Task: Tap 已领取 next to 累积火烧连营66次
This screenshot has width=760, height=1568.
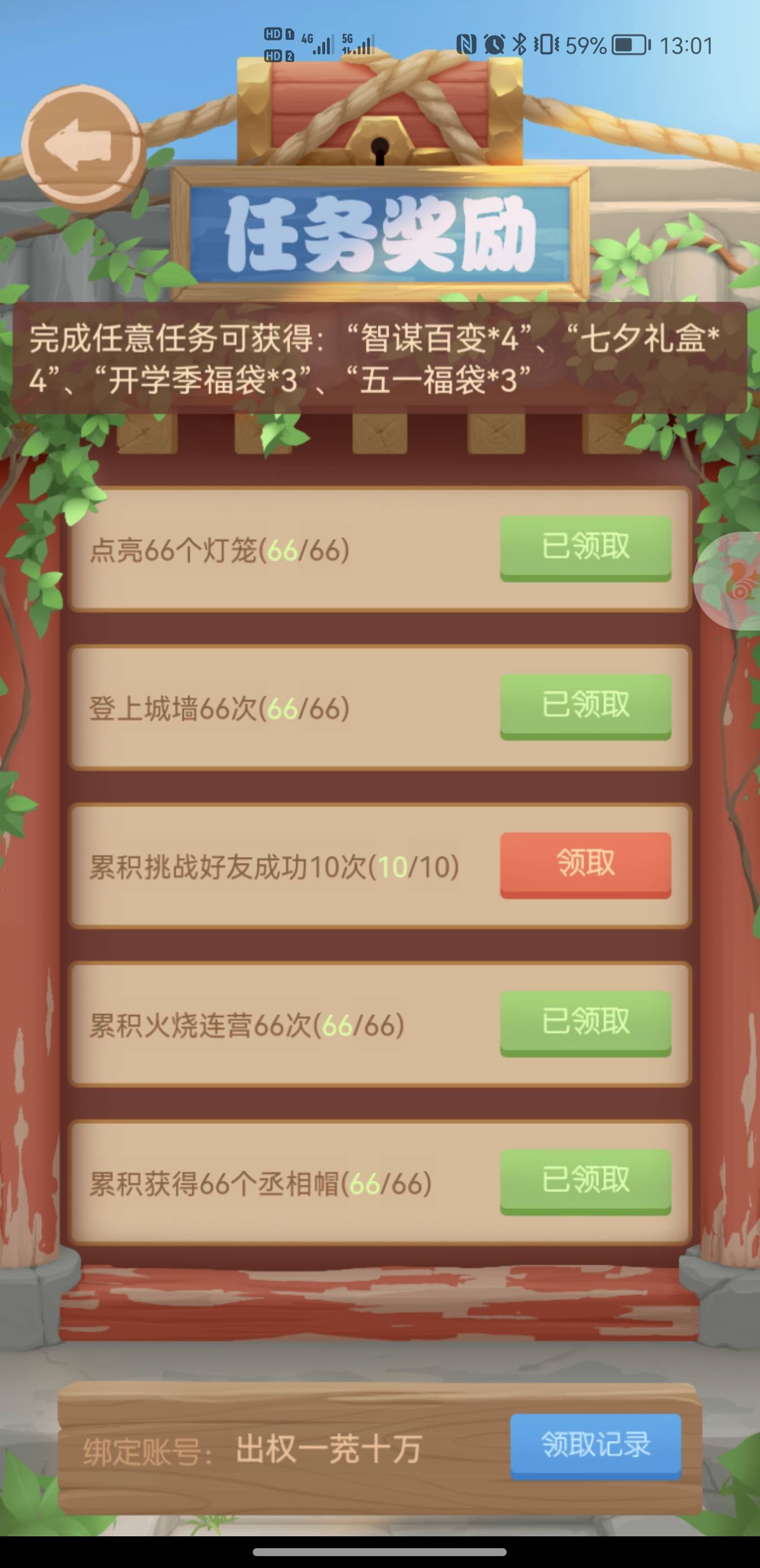Action: pos(585,1022)
